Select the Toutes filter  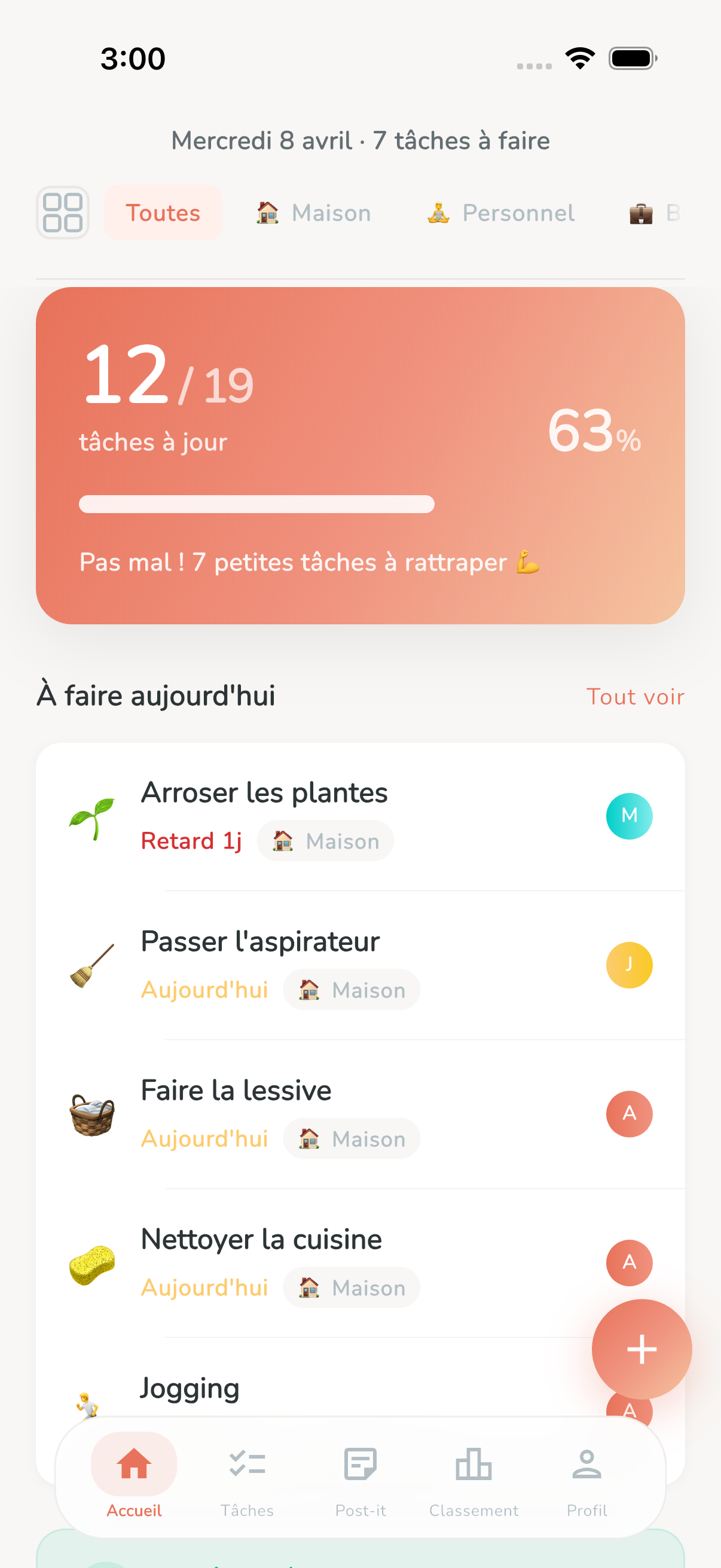click(163, 212)
